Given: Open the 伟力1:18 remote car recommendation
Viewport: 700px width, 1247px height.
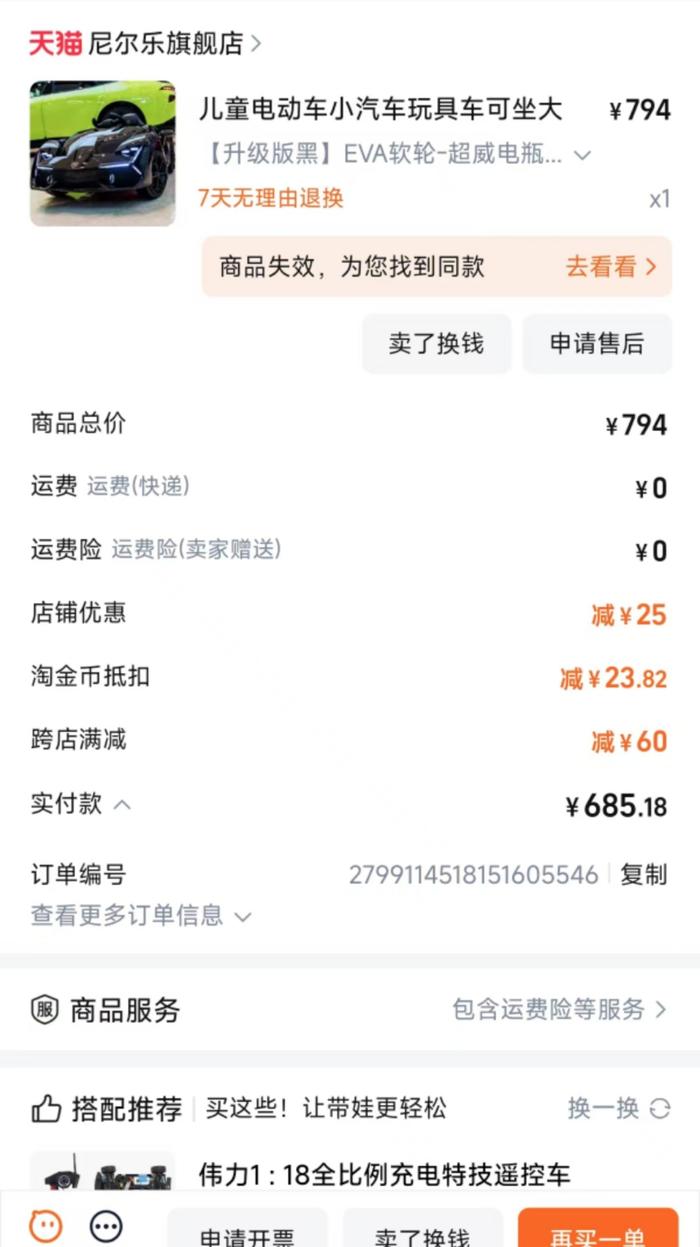Looking at the screenshot, I should pyautogui.click(x=385, y=1174).
